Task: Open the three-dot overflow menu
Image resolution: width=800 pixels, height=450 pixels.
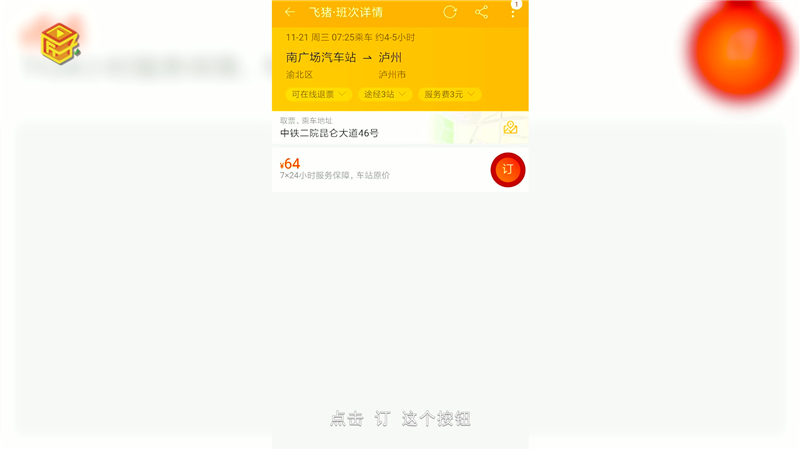Action: (x=513, y=13)
